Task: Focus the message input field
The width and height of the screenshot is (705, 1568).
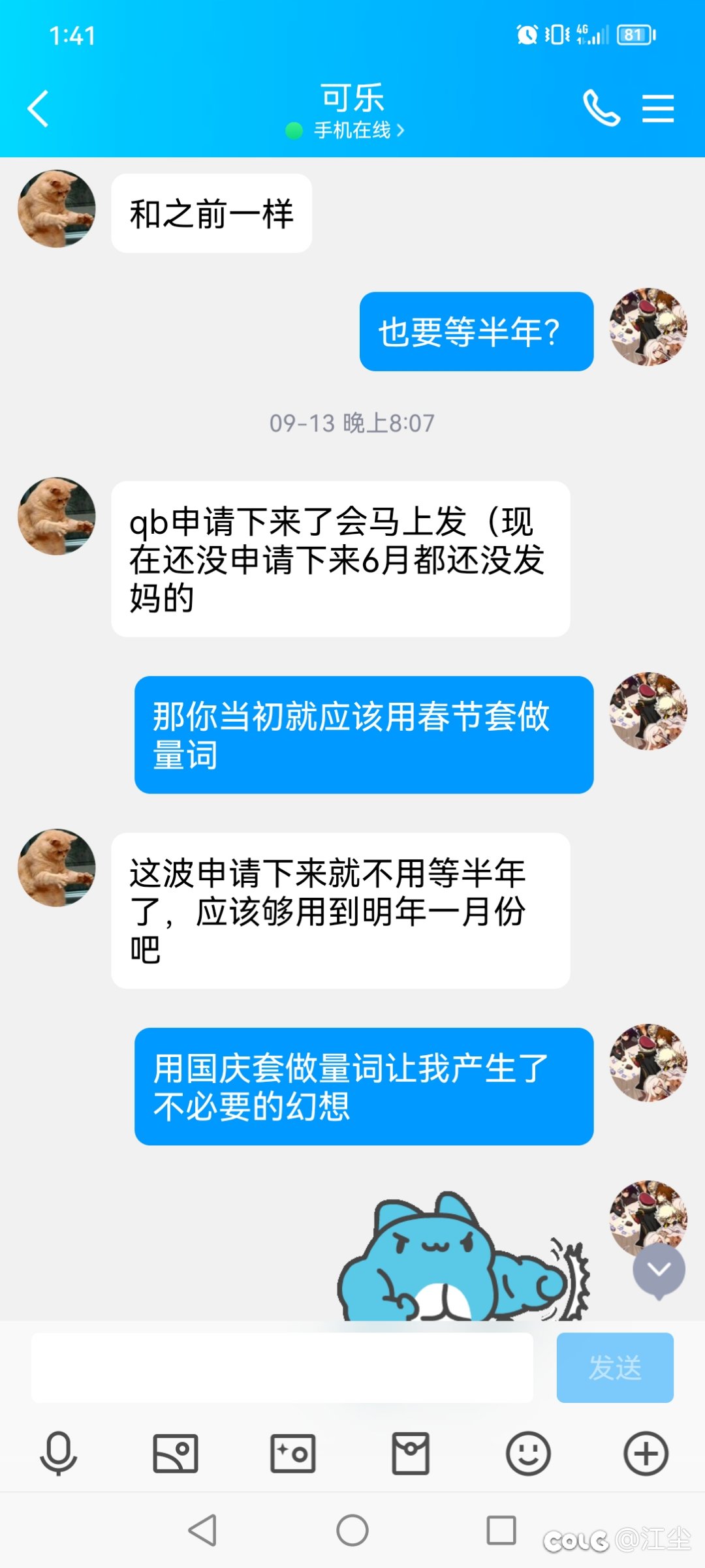Action: 282,1367
